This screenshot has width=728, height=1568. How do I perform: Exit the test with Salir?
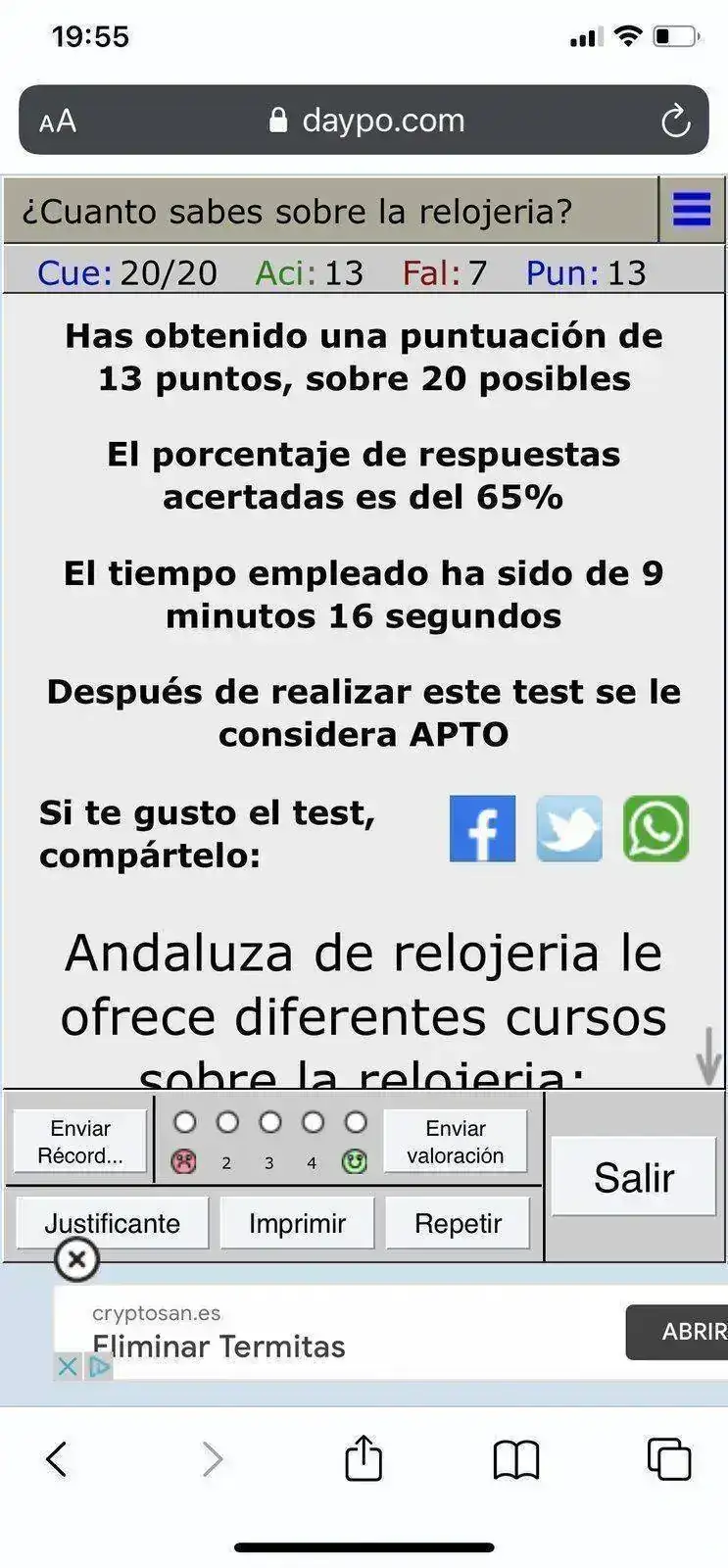coord(633,1177)
